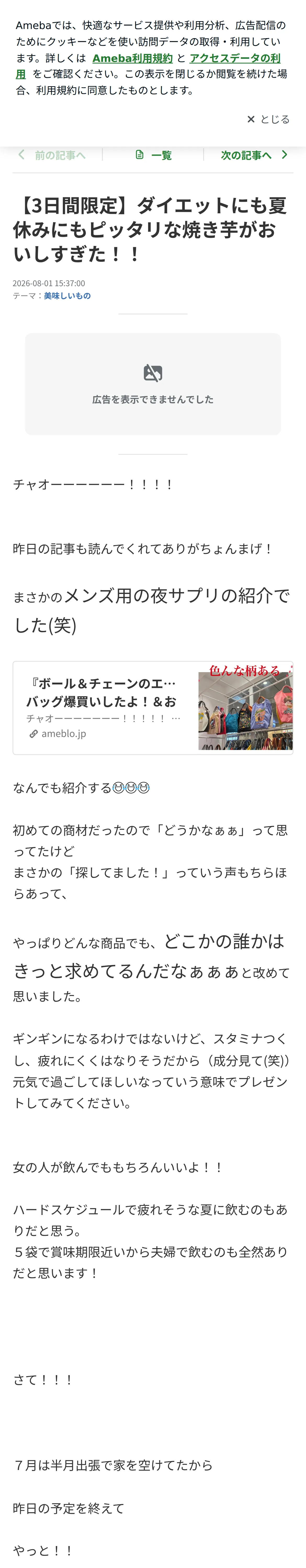Image resolution: width=306 pixels, height=1568 pixels.
Task: Open the 美味しいもの theme link
Action: 67,296
